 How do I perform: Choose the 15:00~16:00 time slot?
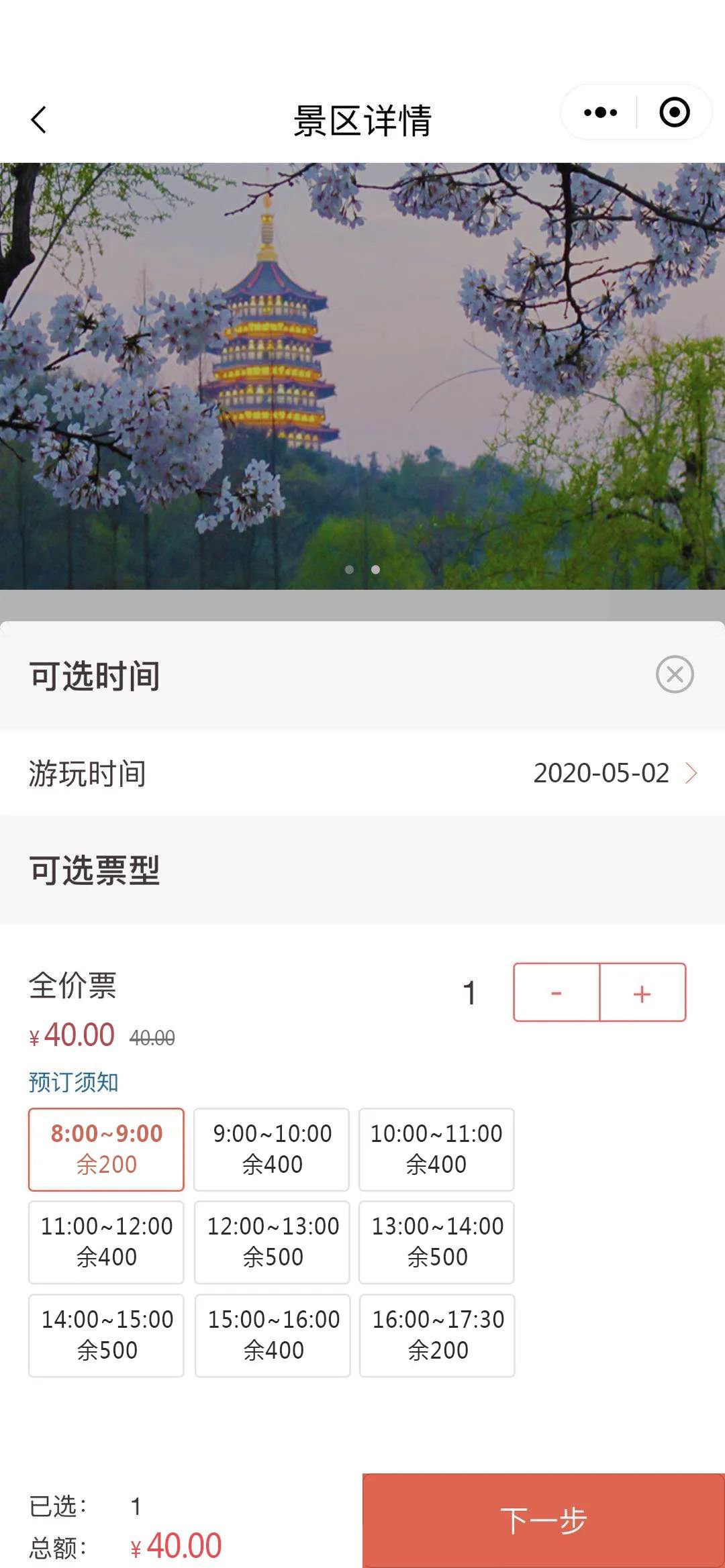[x=273, y=1335]
